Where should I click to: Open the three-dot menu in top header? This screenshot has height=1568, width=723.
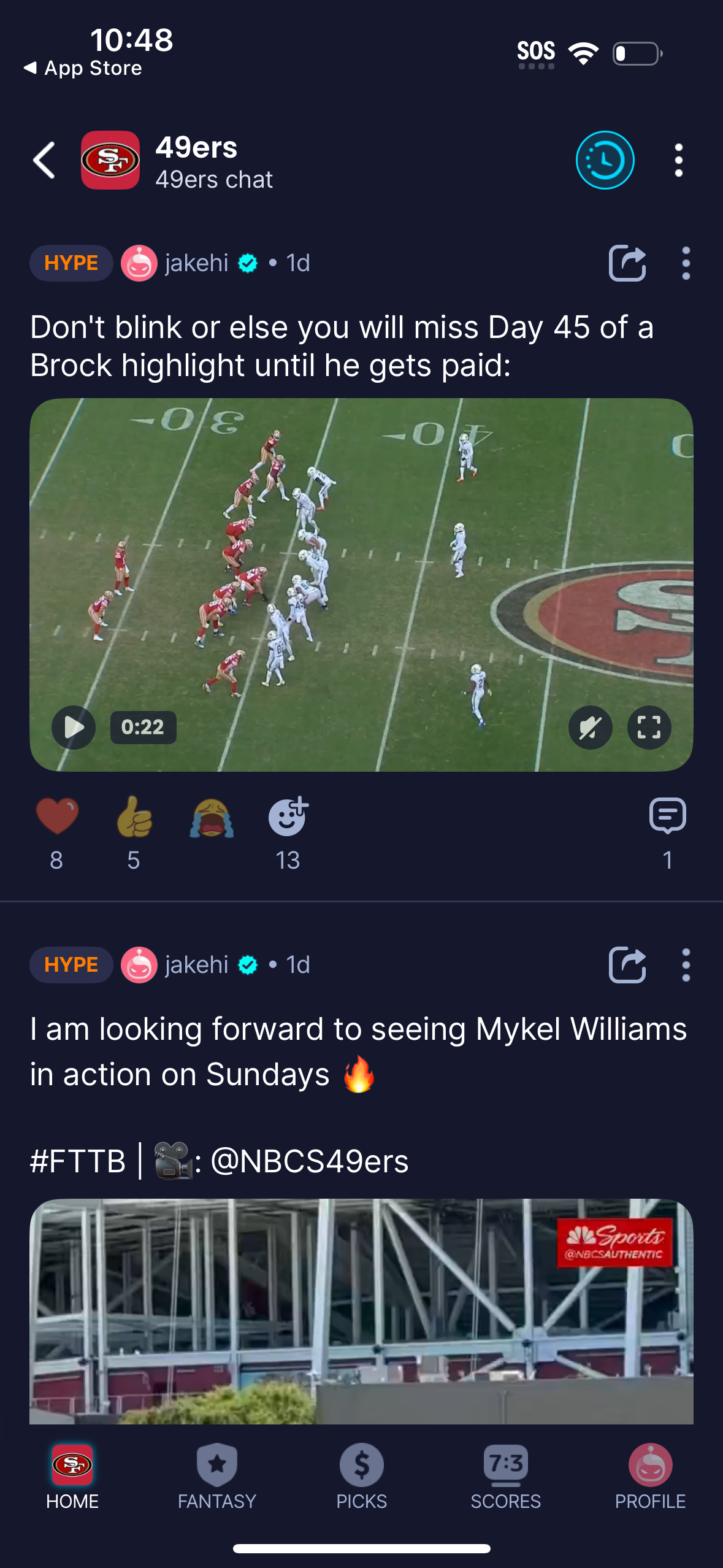[678, 159]
